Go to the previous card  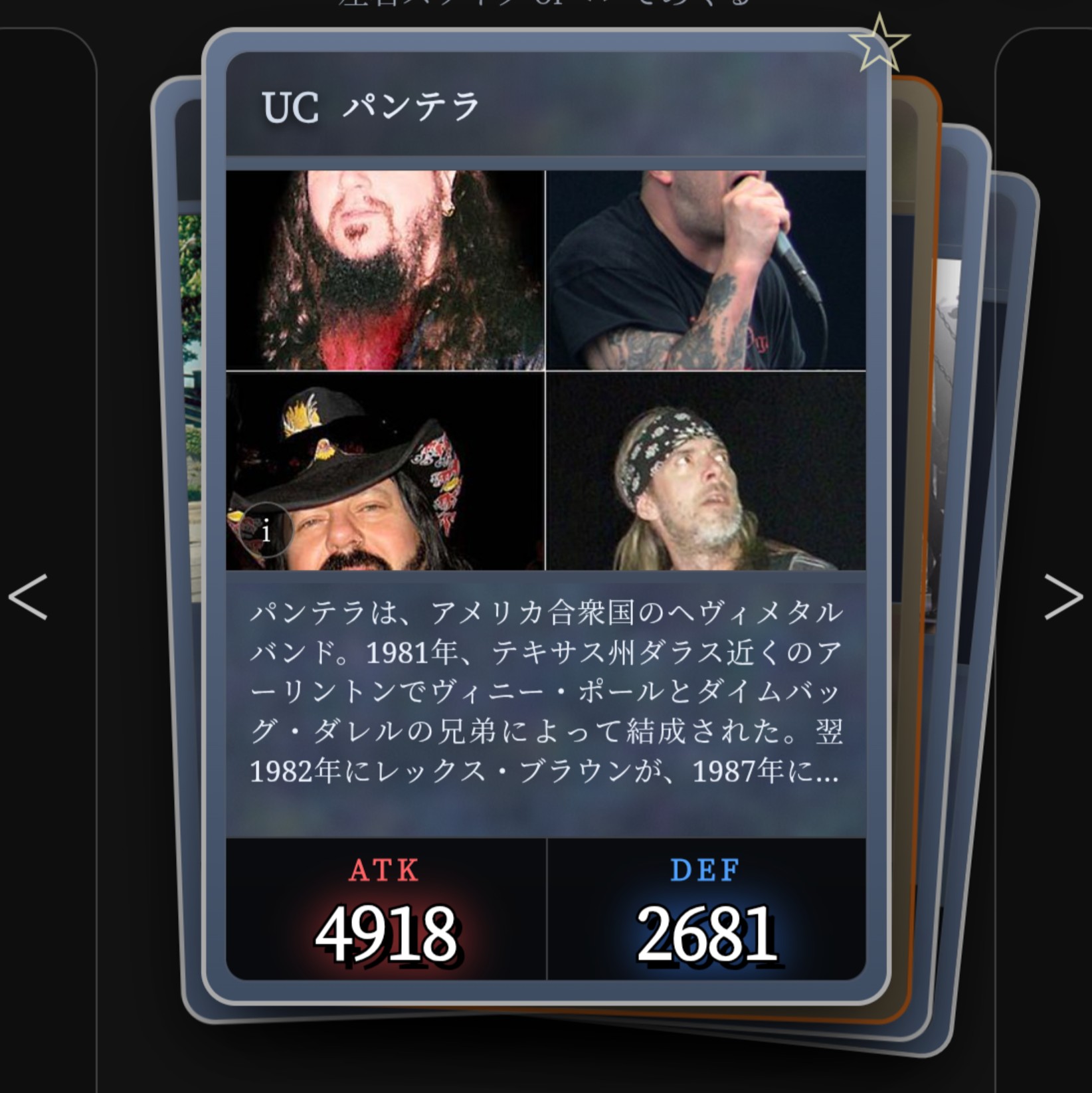click(28, 597)
